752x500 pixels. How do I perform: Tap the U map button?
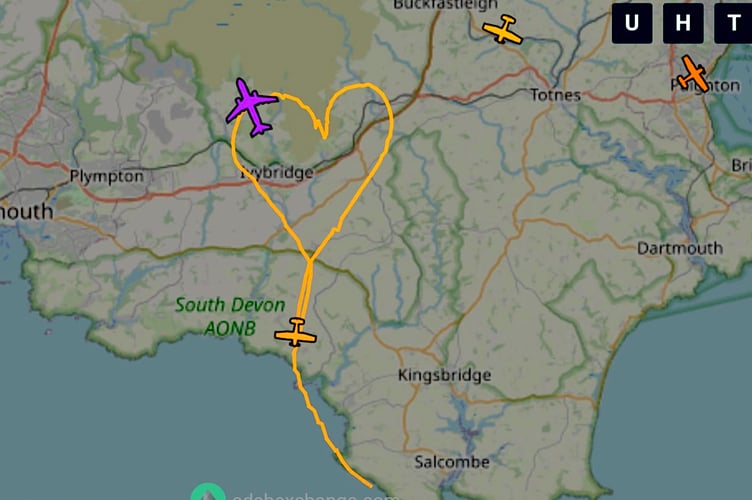[x=631, y=23]
